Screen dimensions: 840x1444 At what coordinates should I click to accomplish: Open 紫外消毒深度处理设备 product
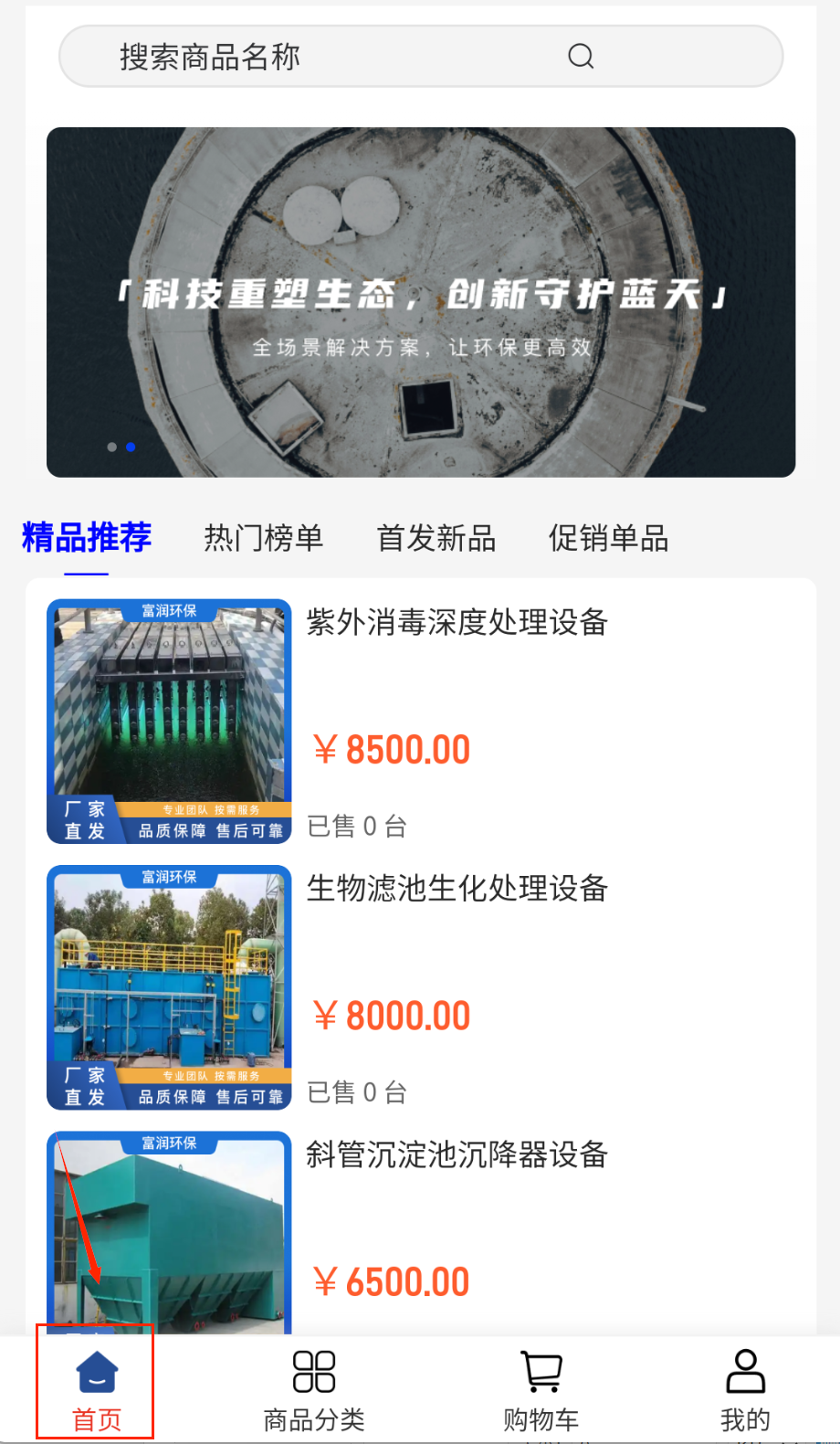click(457, 623)
